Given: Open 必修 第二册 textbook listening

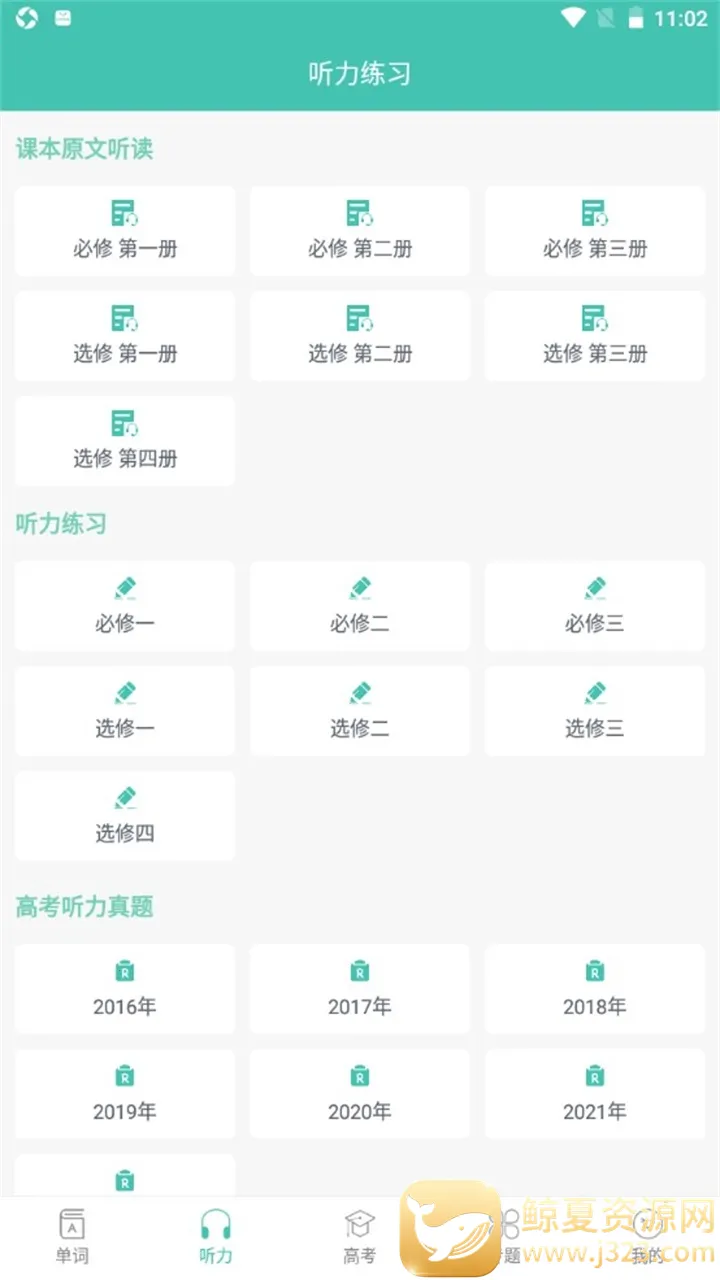Looking at the screenshot, I should pyautogui.click(x=360, y=231).
